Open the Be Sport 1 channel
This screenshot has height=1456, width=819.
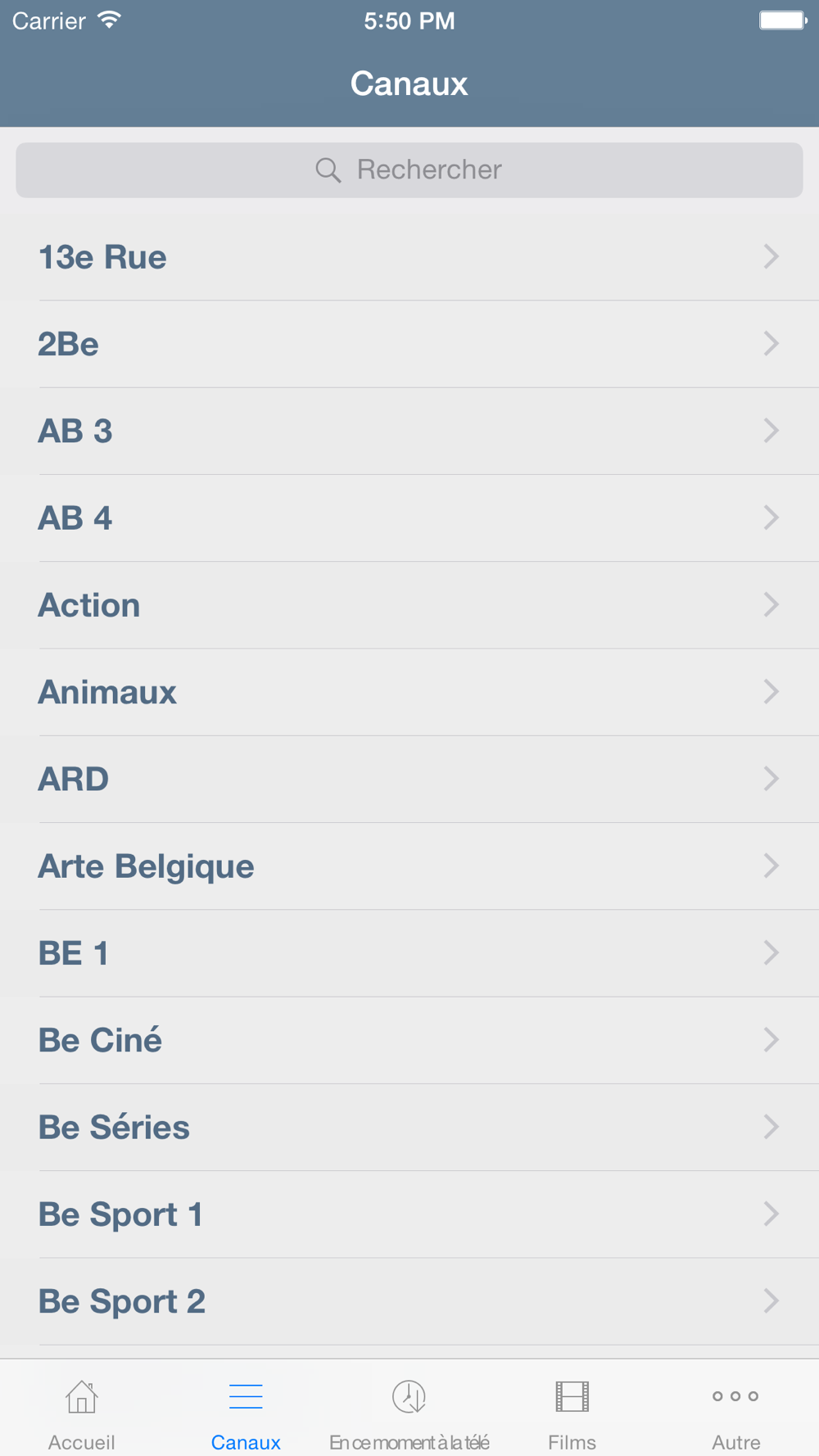[409, 1214]
